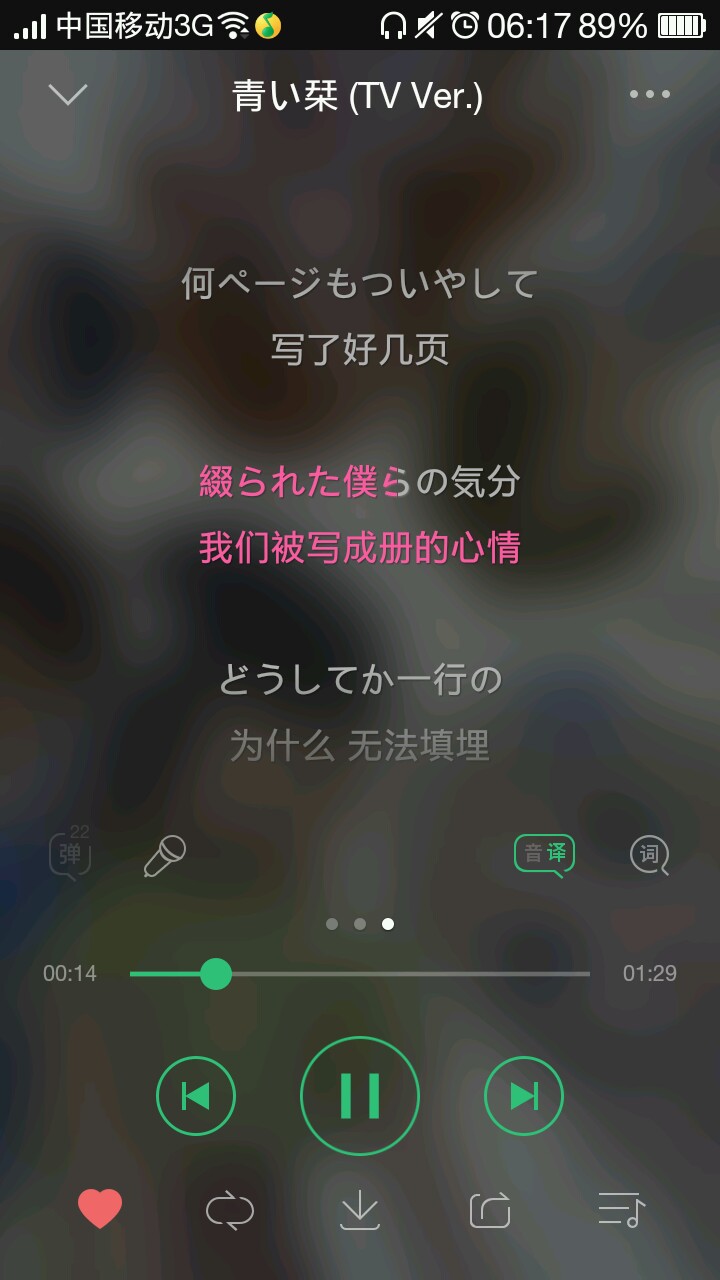Download the current song
The height and width of the screenshot is (1280, 720).
click(360, 1210)
